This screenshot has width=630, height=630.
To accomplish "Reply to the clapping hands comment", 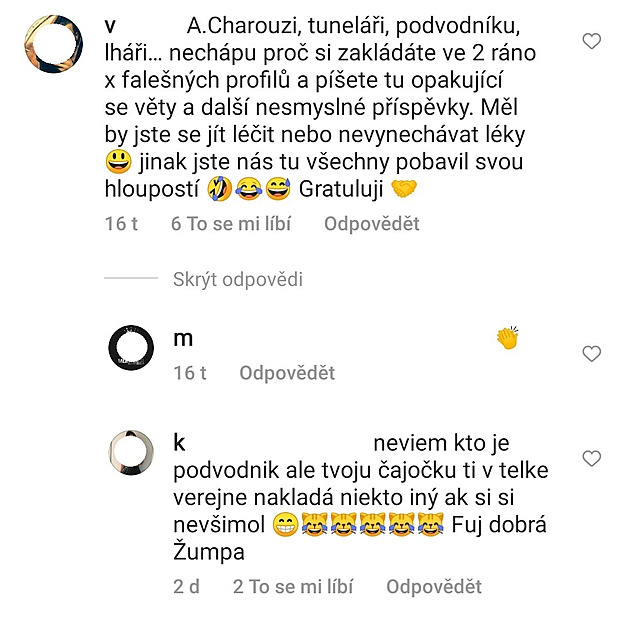I will coord(286,373).
